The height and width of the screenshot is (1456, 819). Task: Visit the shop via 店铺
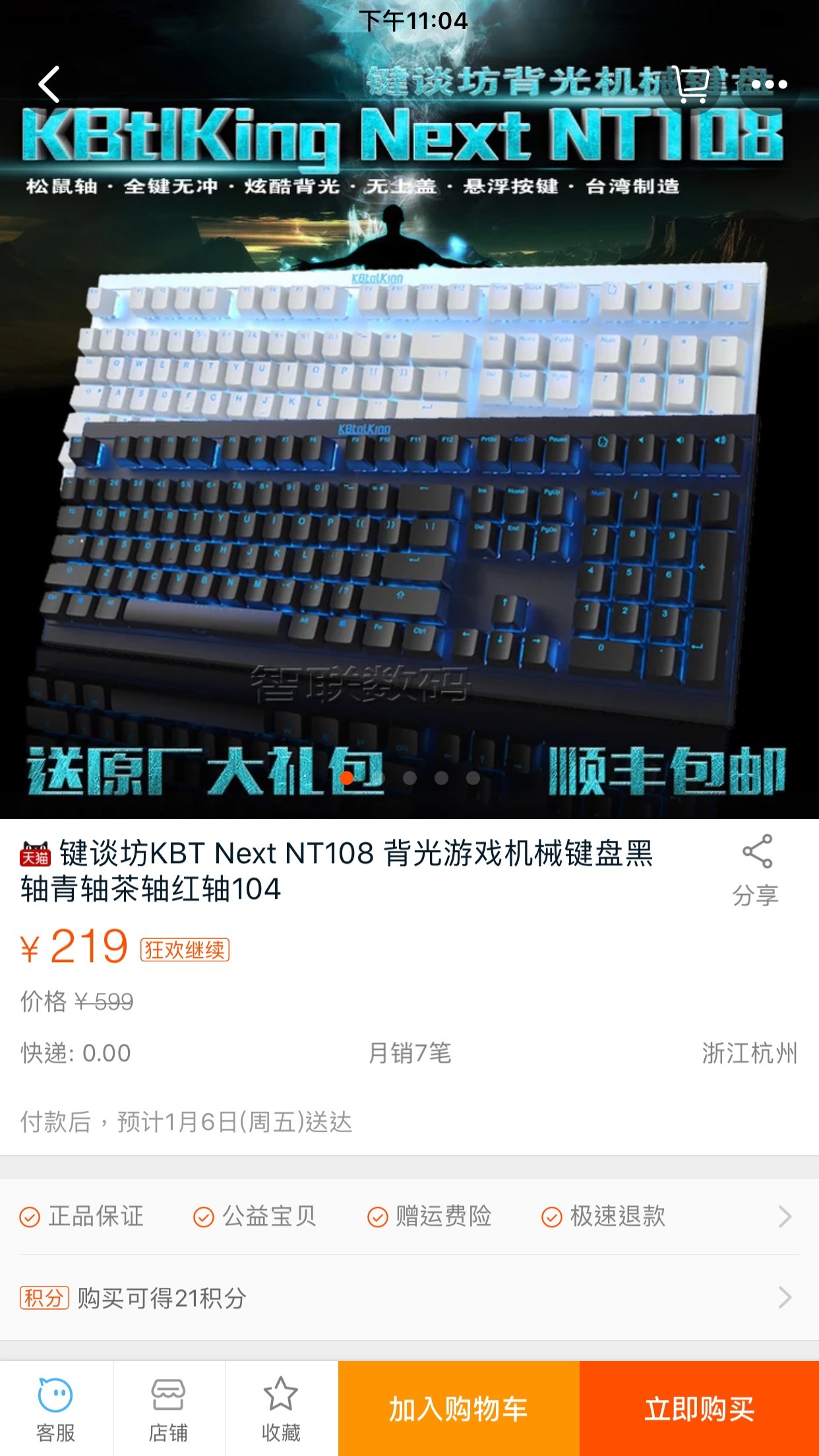(x=169, y=1409)
